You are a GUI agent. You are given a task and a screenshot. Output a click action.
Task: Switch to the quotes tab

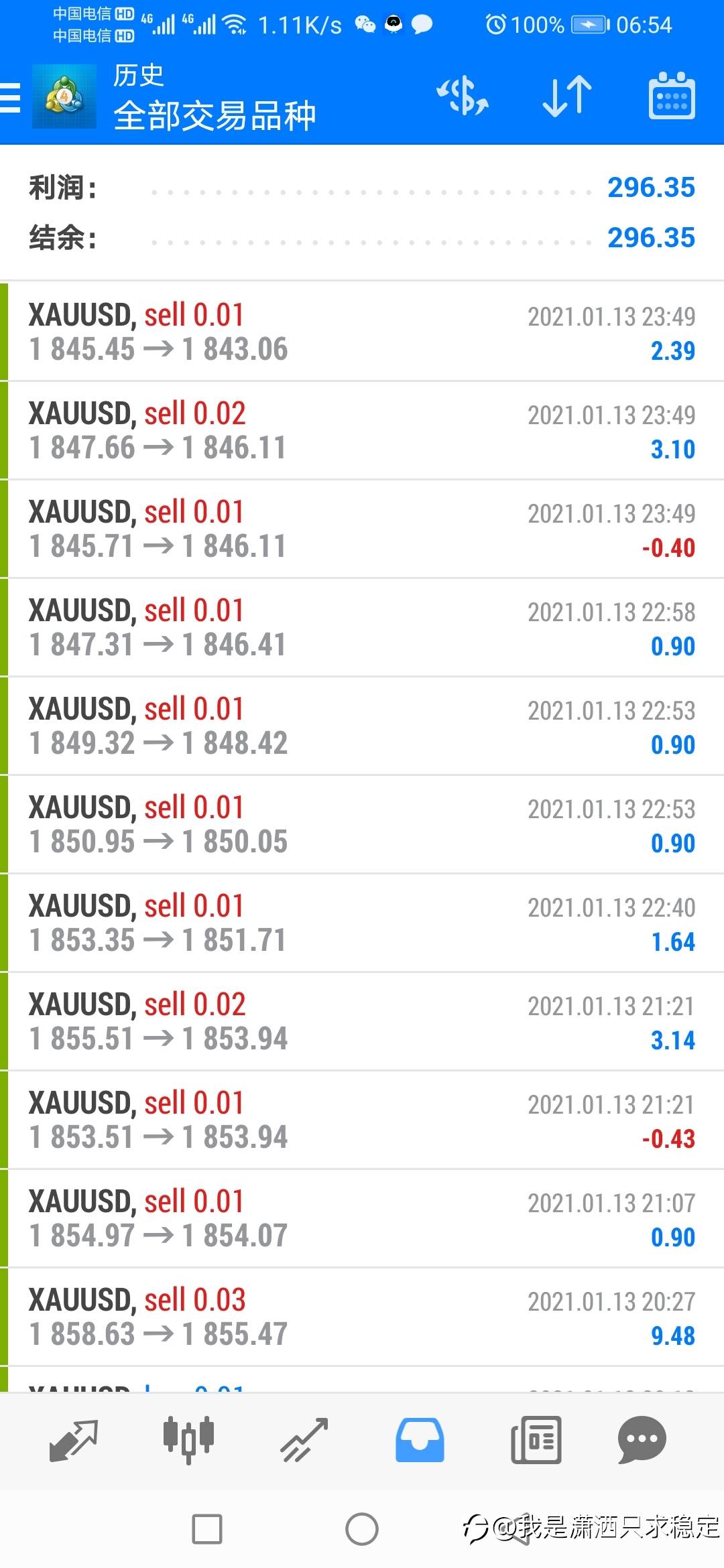(x=74, y=1439)
